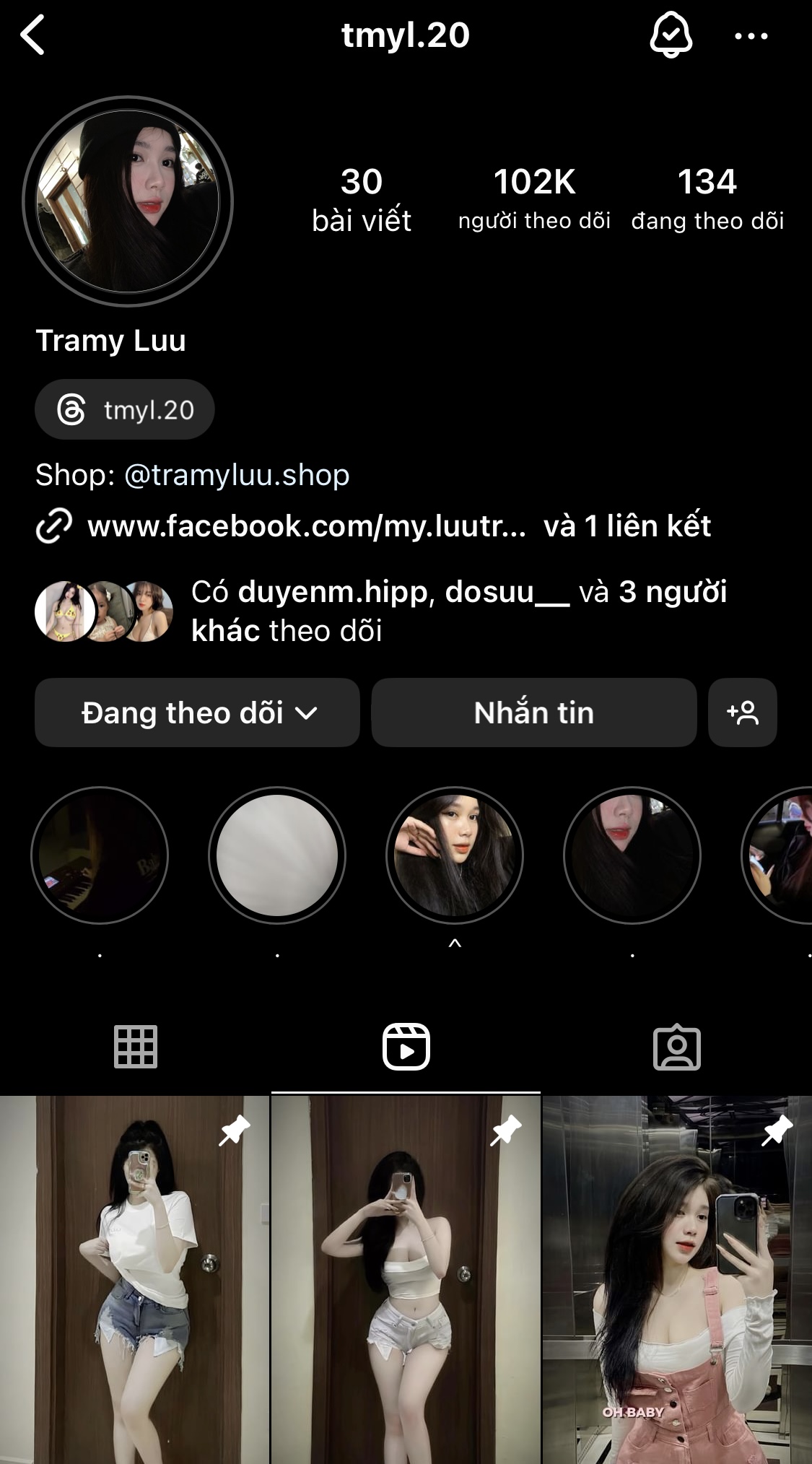Show suggested accounts with add-person button
This screenshot has height=1464, width=812.
click(x=742, y=713)
